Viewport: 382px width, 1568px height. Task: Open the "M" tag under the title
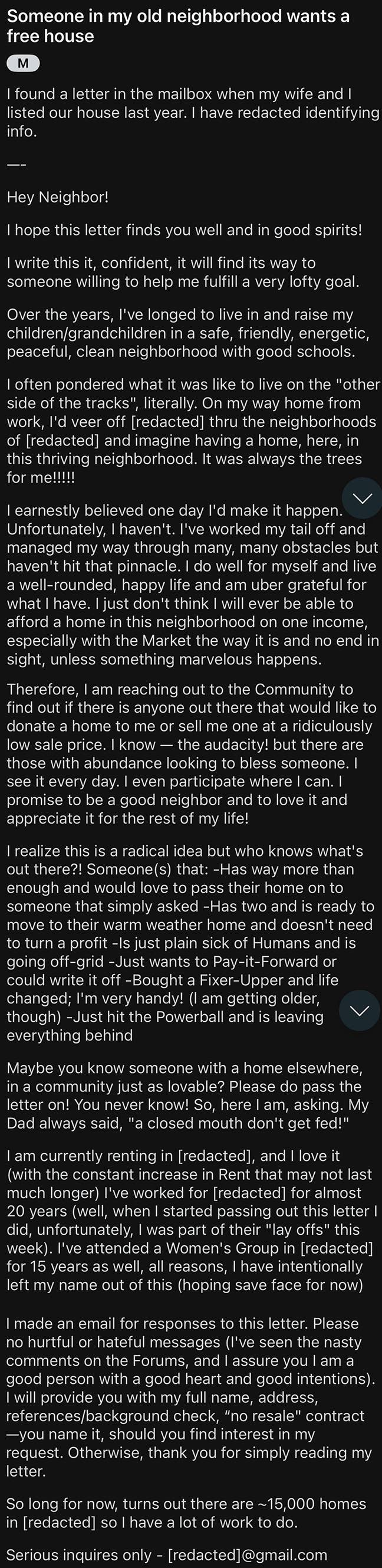pyautogui.click(x=23, y=63)
